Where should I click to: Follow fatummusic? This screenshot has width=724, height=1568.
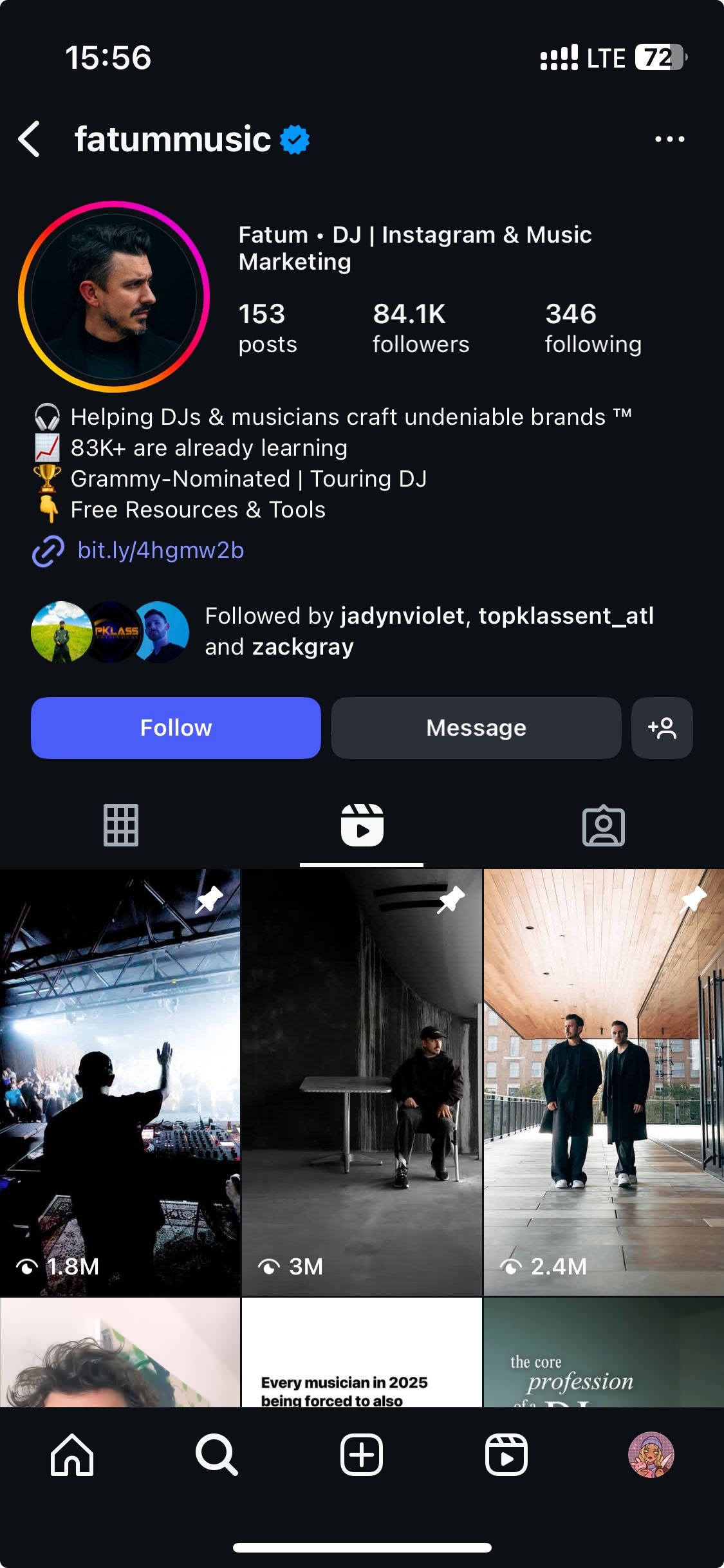176,728
